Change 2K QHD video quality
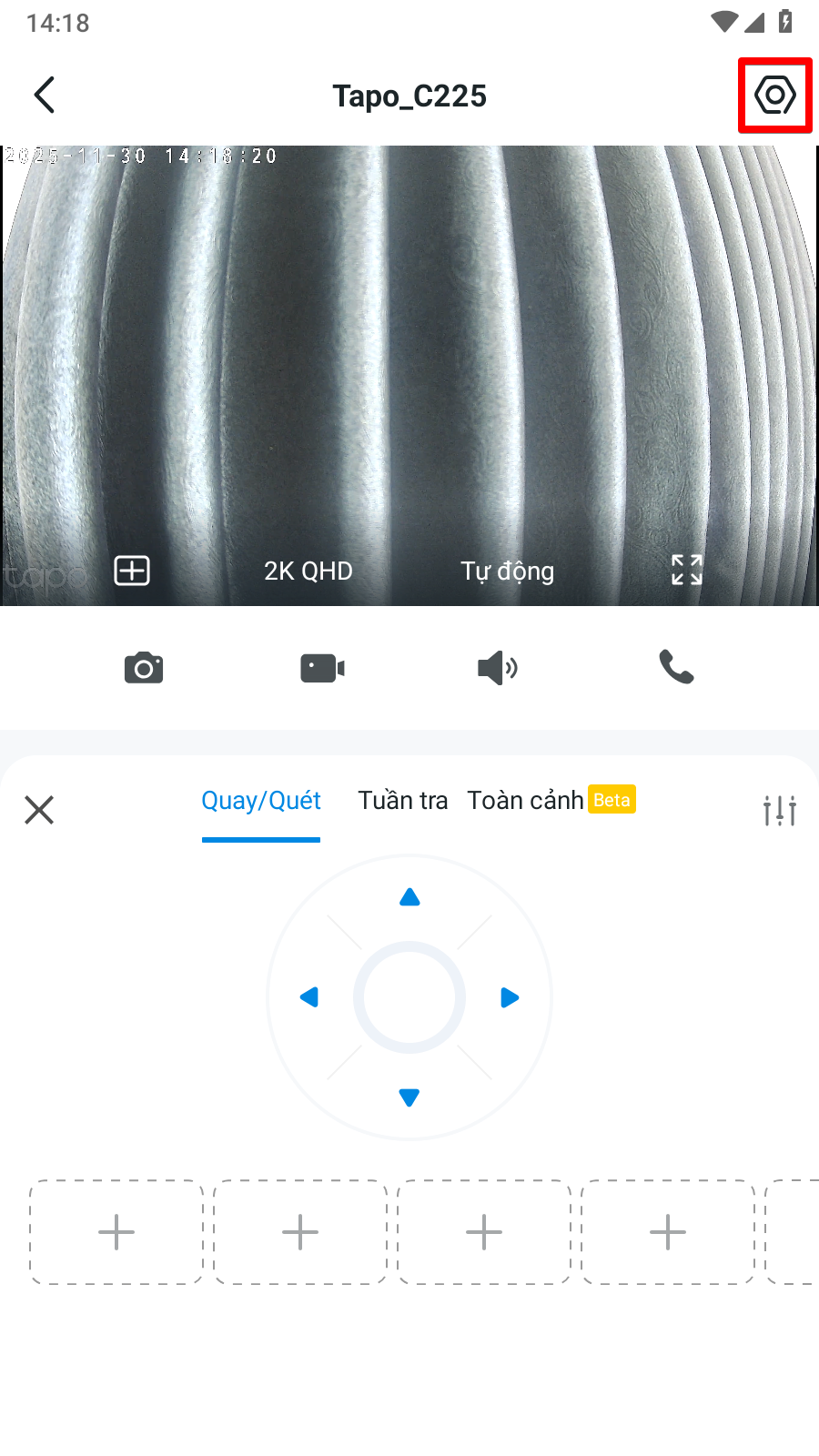The width and height of the screenshot is (819, 1456). (x=308, y=571)
